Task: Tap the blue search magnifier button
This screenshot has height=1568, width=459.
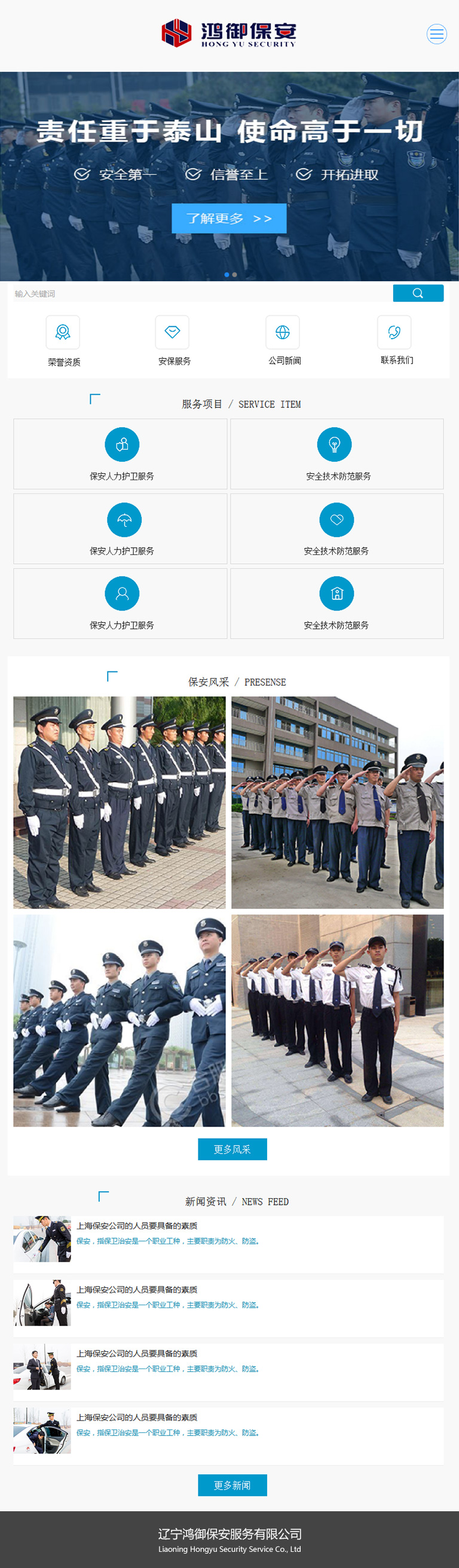Action: 418,293
